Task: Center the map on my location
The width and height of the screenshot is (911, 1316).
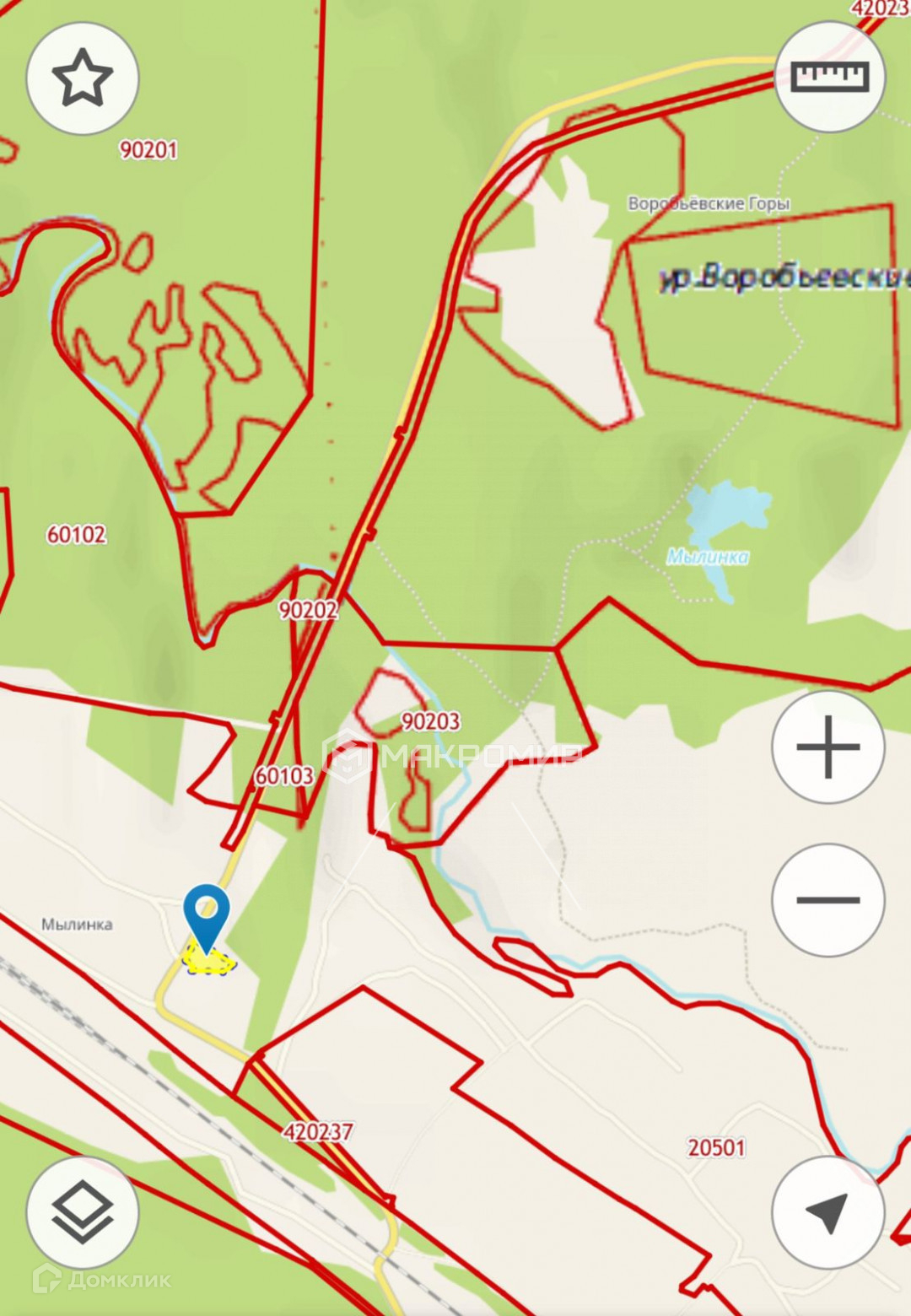Action: (x=827, y=1213)
